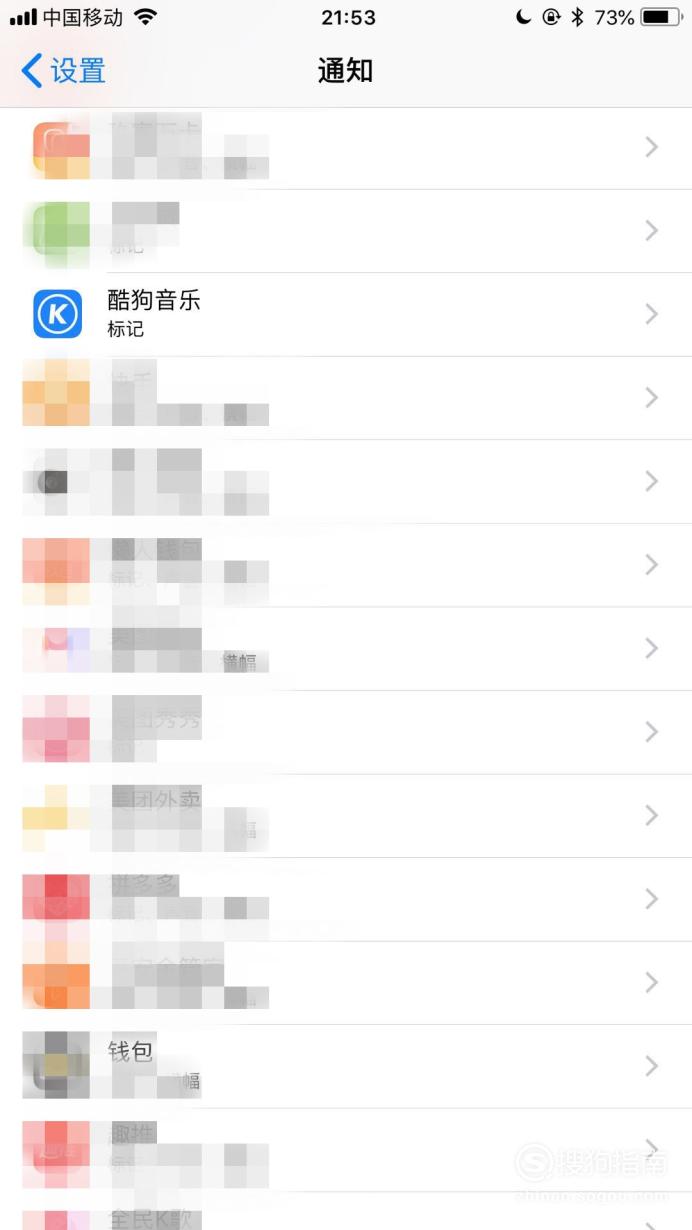Open the 拼多多 row
Image resolution: width=692 pixels, height=1230 pixels.
click(346, 899)
